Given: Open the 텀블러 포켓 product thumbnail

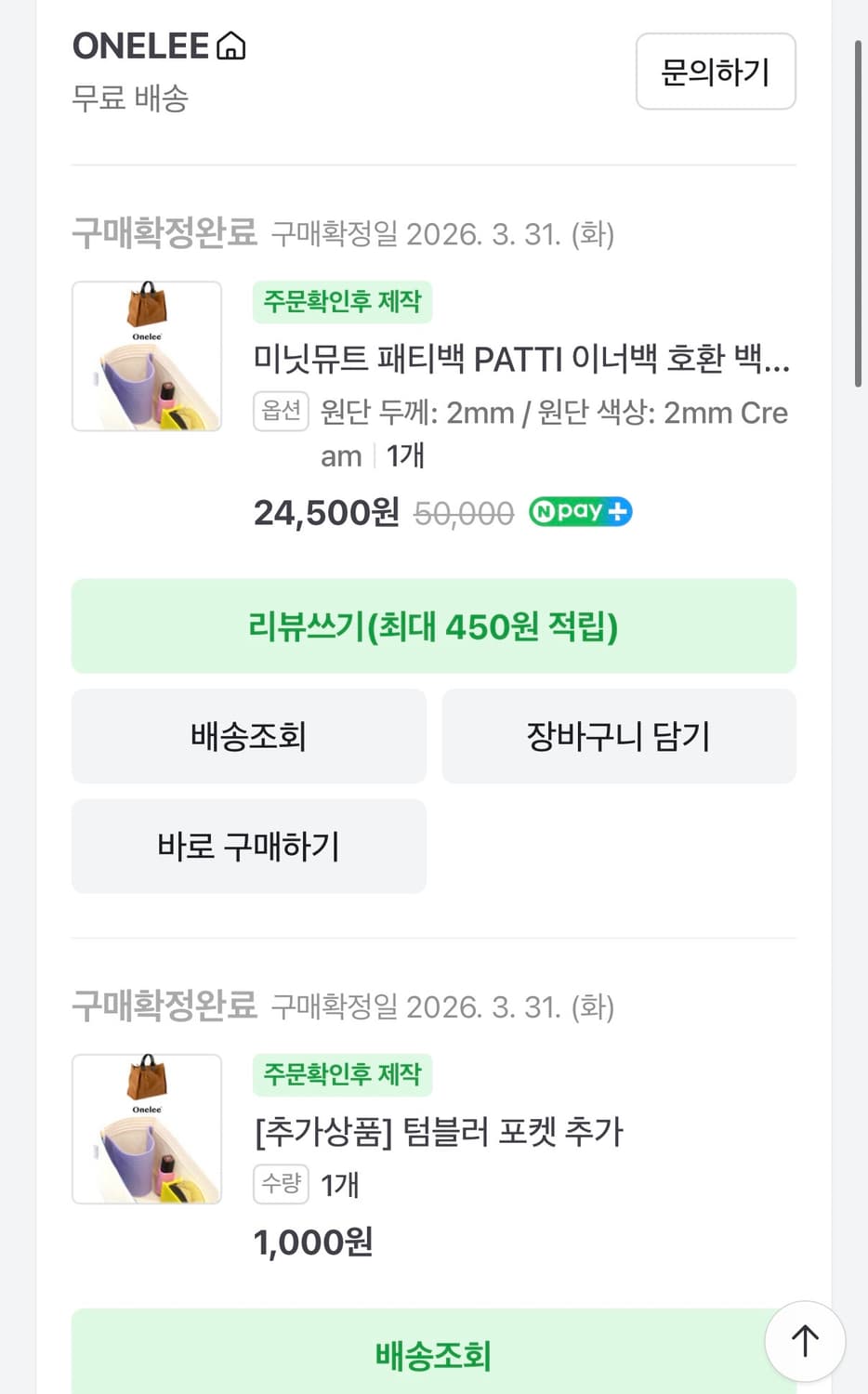Looking at the screenshot, I should click(146, 1128).
